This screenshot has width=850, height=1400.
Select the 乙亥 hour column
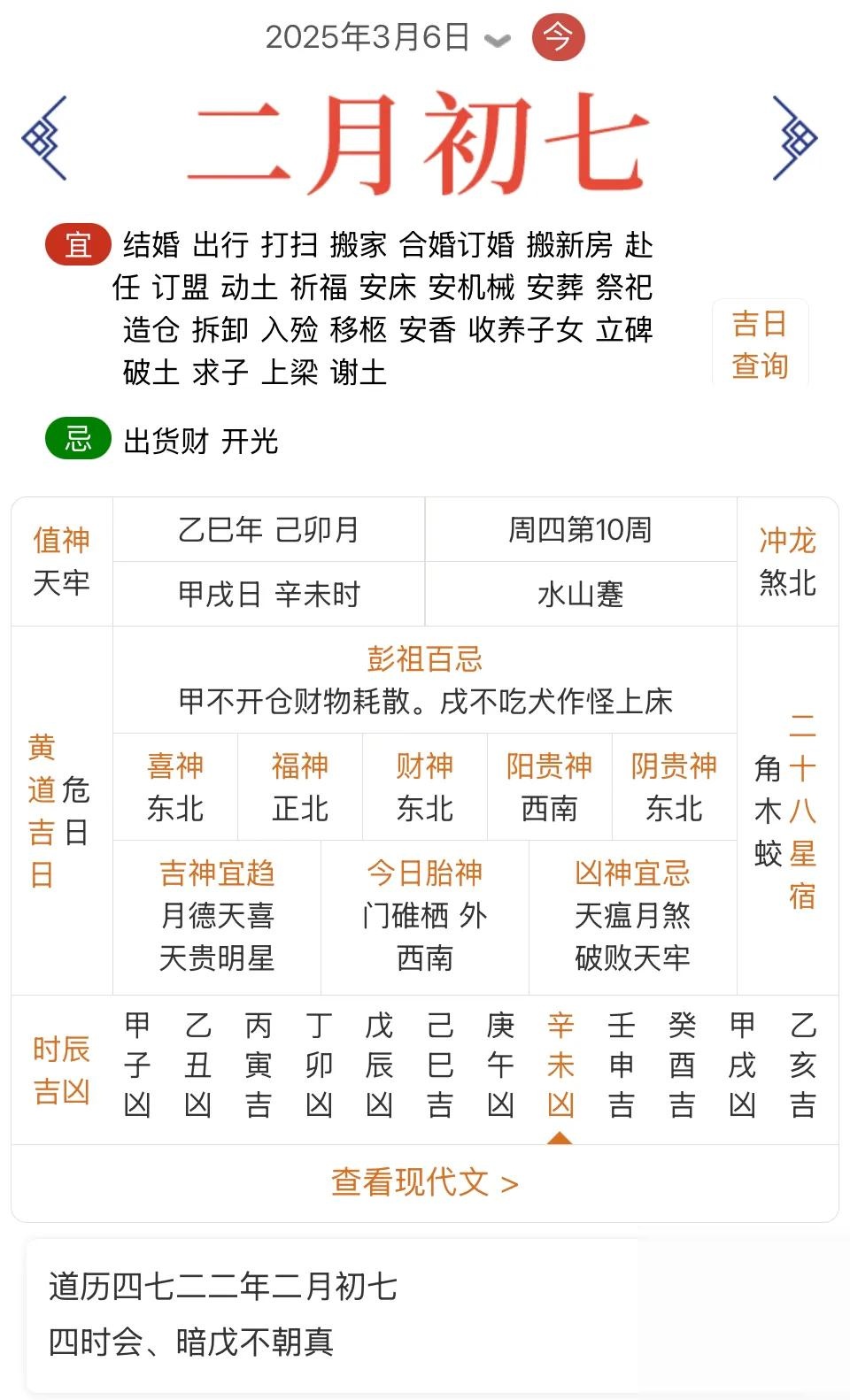[802, 1065]
